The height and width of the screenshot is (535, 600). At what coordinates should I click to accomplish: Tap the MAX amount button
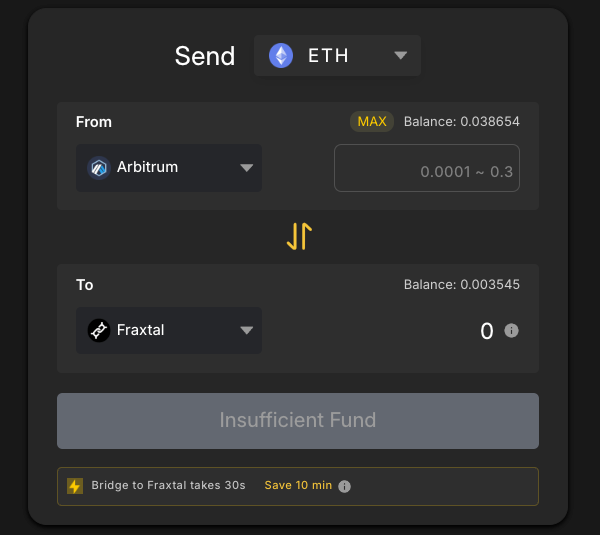[372, 122]
